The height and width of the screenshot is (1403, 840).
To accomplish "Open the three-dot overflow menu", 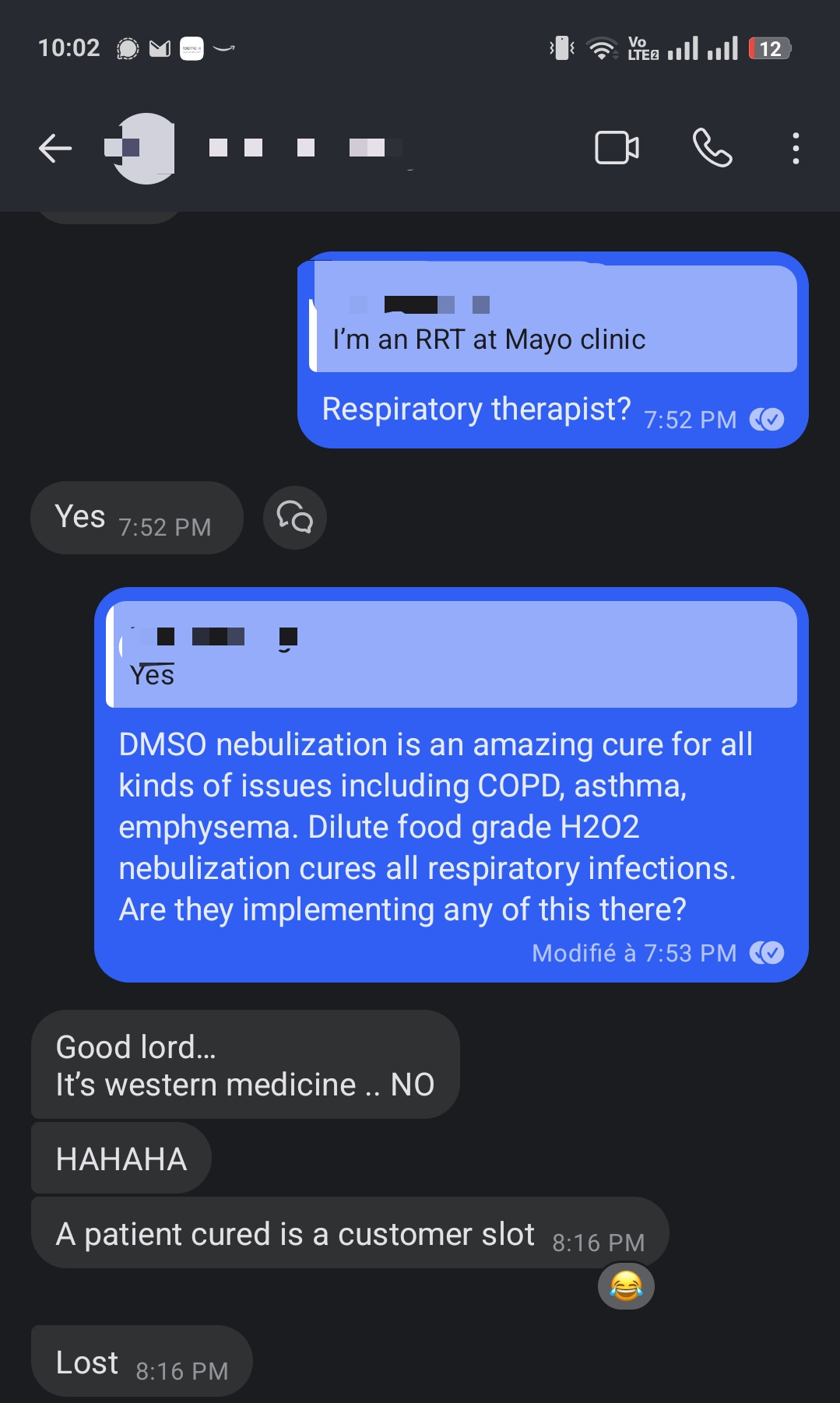I will tap(795, 148).
